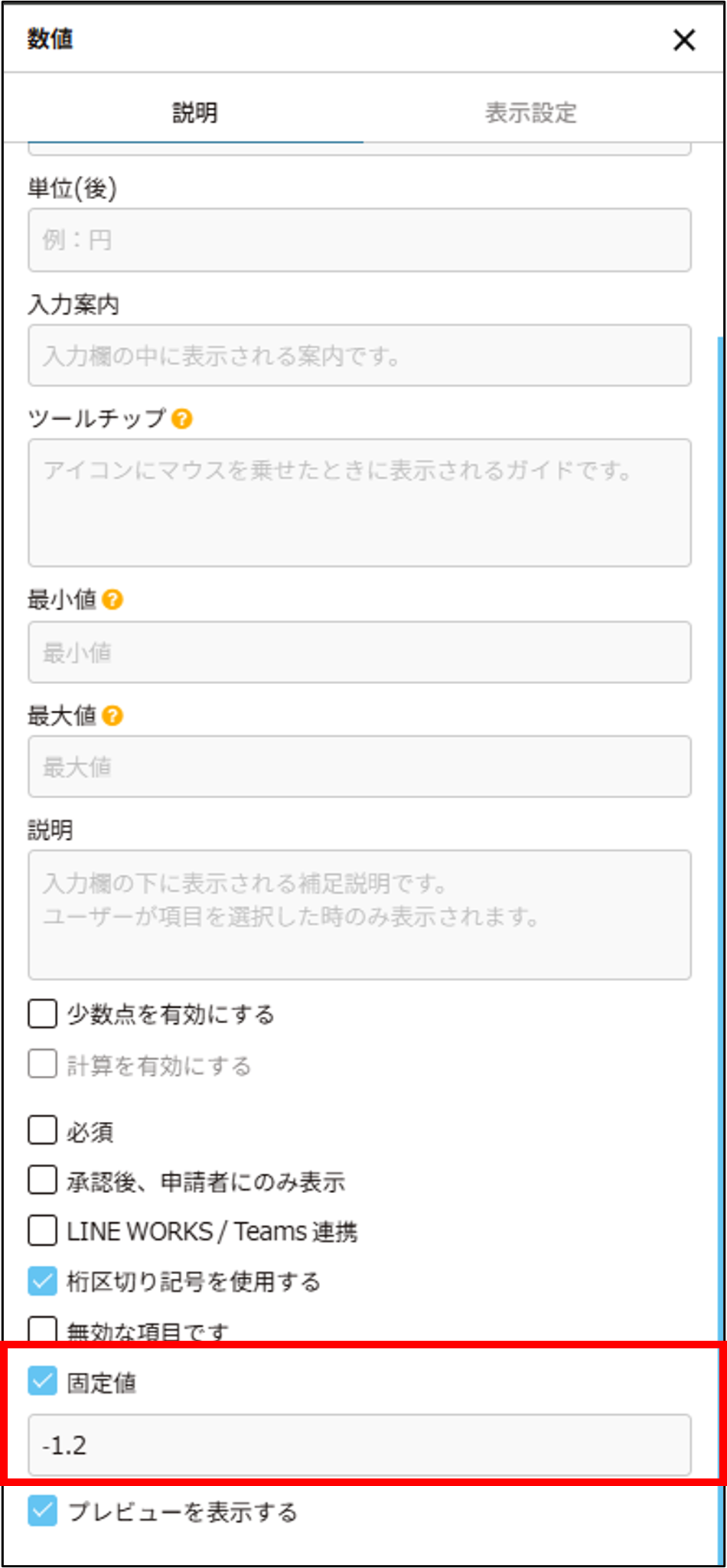Uncheck the 固定値 checkbox
The height and width of the screenshot is (1568, 727).
click(x=43, y=1381)
